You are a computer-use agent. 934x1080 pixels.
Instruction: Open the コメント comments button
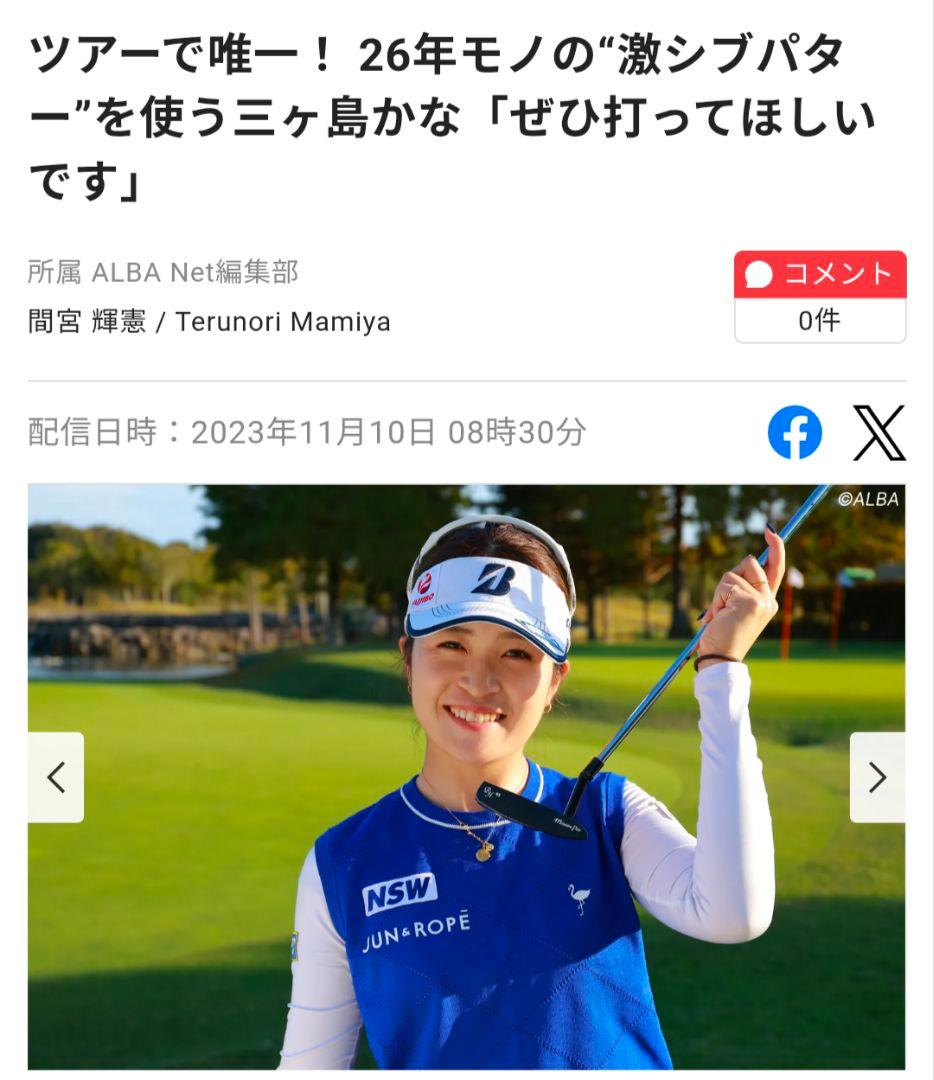click(x=820, y=275)
